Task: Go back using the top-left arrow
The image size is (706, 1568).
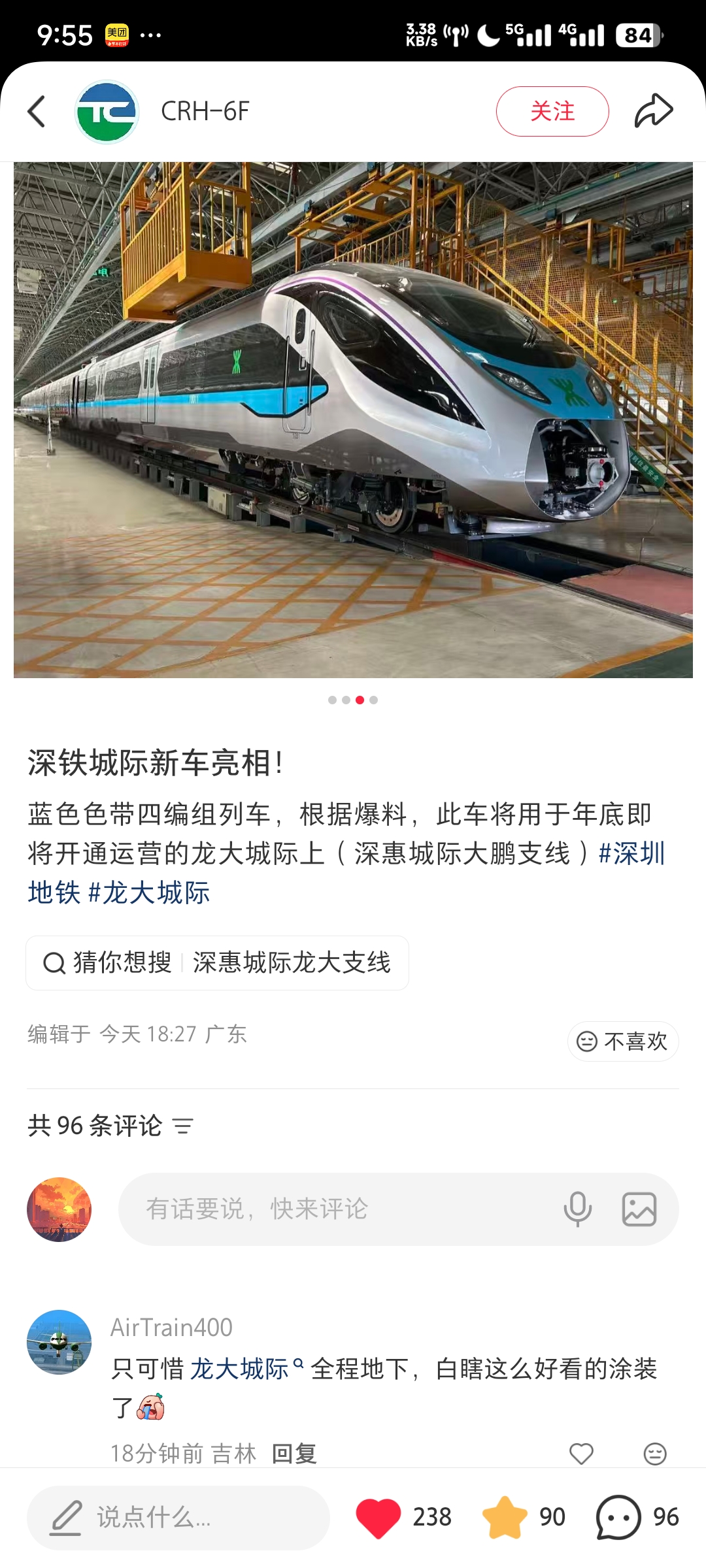Action: [x=37, y=112]
